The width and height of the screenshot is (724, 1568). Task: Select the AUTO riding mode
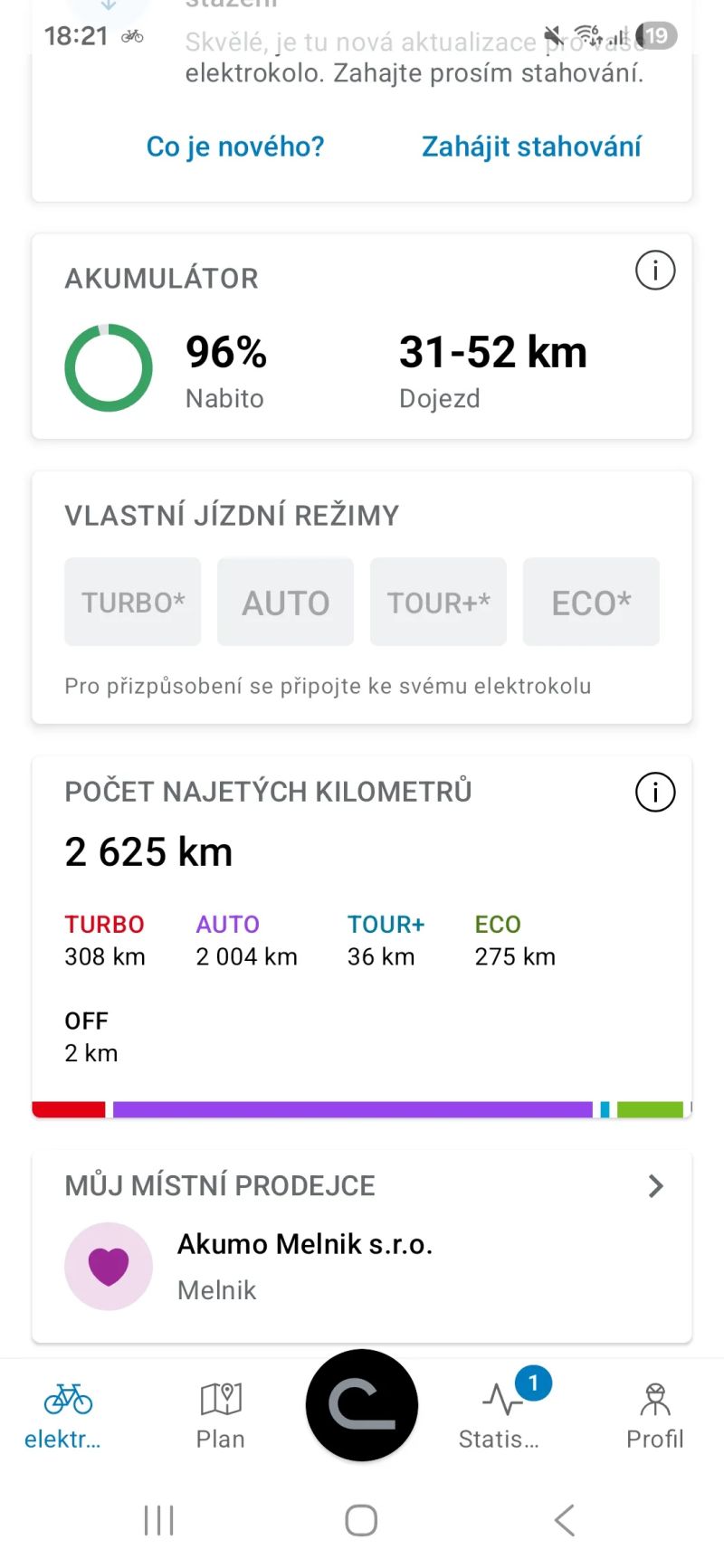(x=285, y=602)
